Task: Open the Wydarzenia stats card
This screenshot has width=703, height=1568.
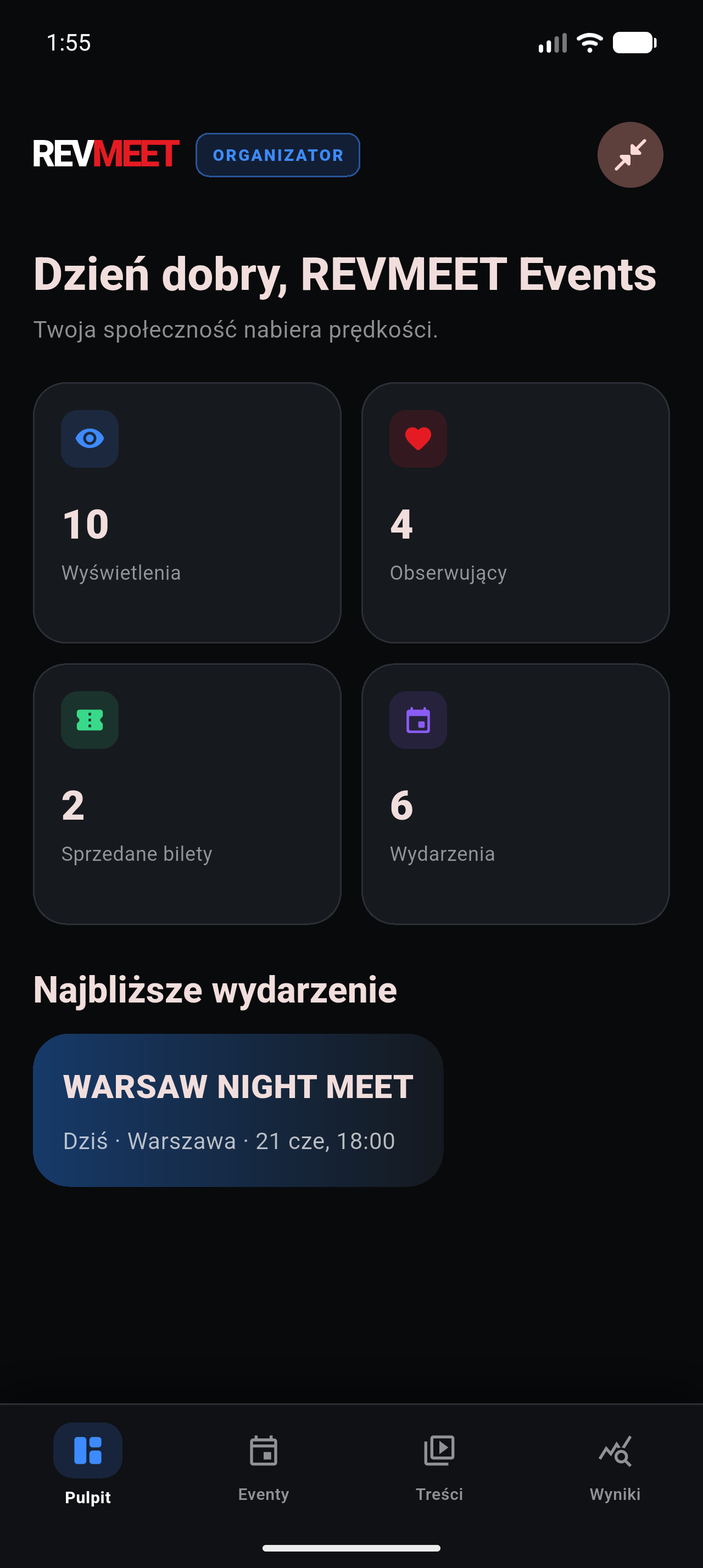Action: [515, 794]
